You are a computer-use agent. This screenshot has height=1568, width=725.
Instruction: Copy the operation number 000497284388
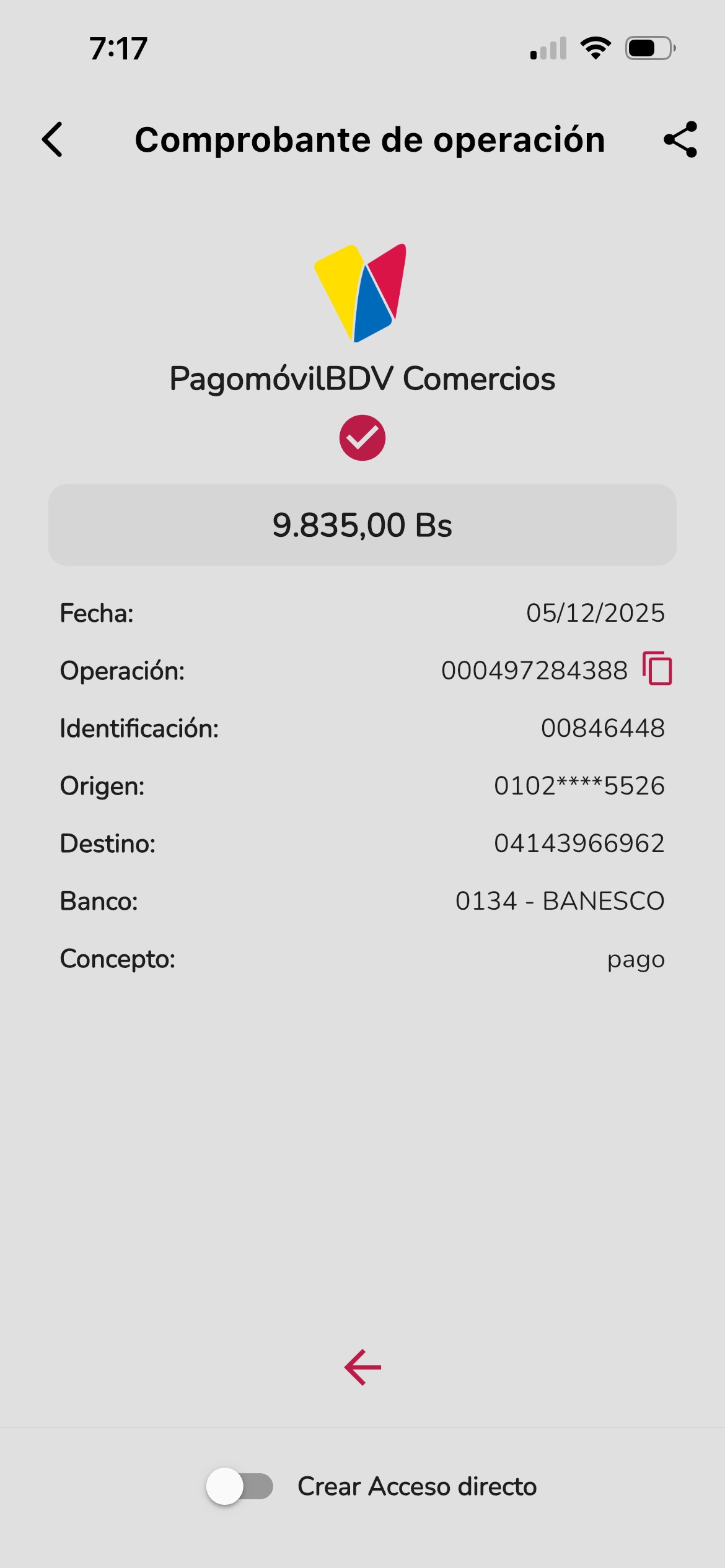click(x=657, y=669)
